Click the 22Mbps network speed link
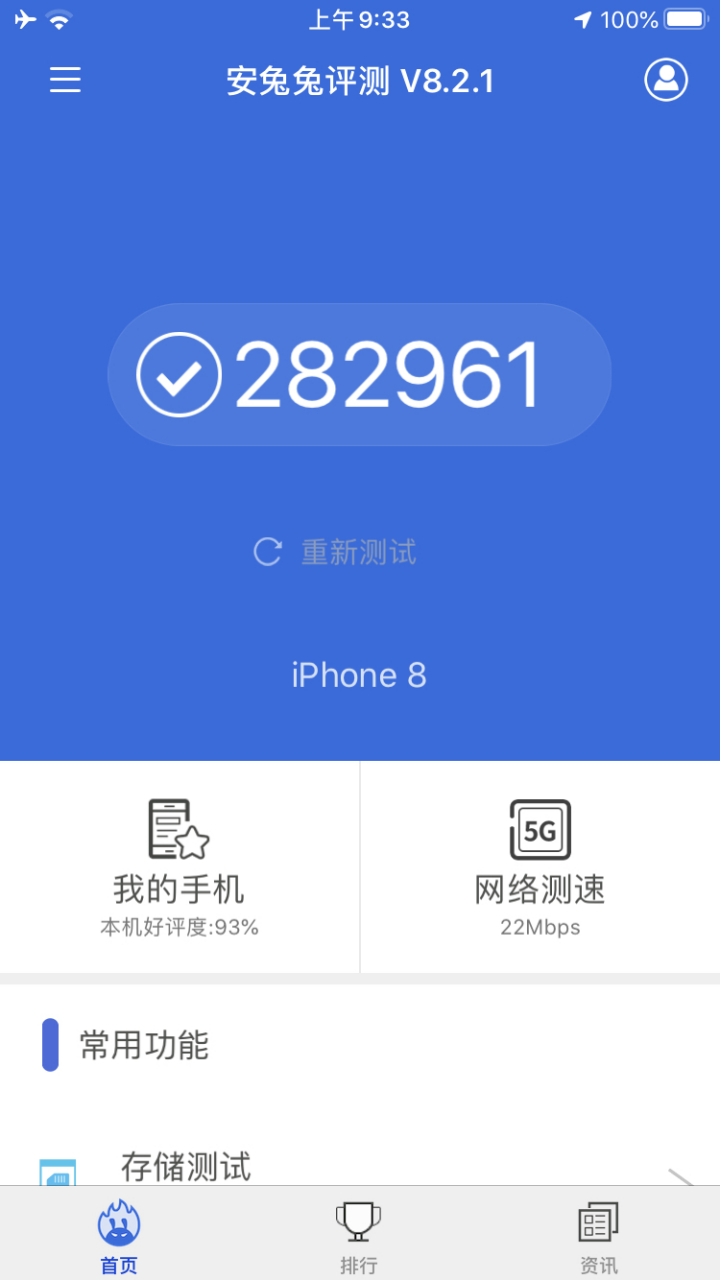Viewport: 720px width, 1280px height. (538, 927)
